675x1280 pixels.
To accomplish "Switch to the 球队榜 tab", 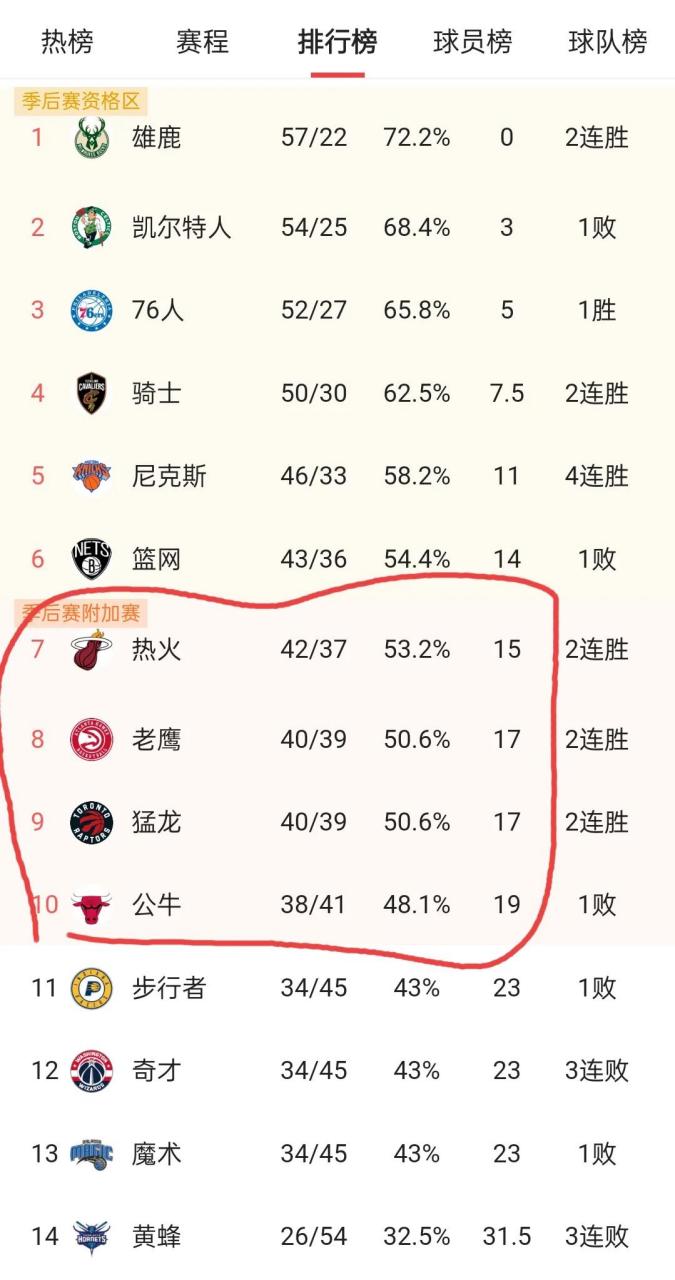I will tap(607, 42).
